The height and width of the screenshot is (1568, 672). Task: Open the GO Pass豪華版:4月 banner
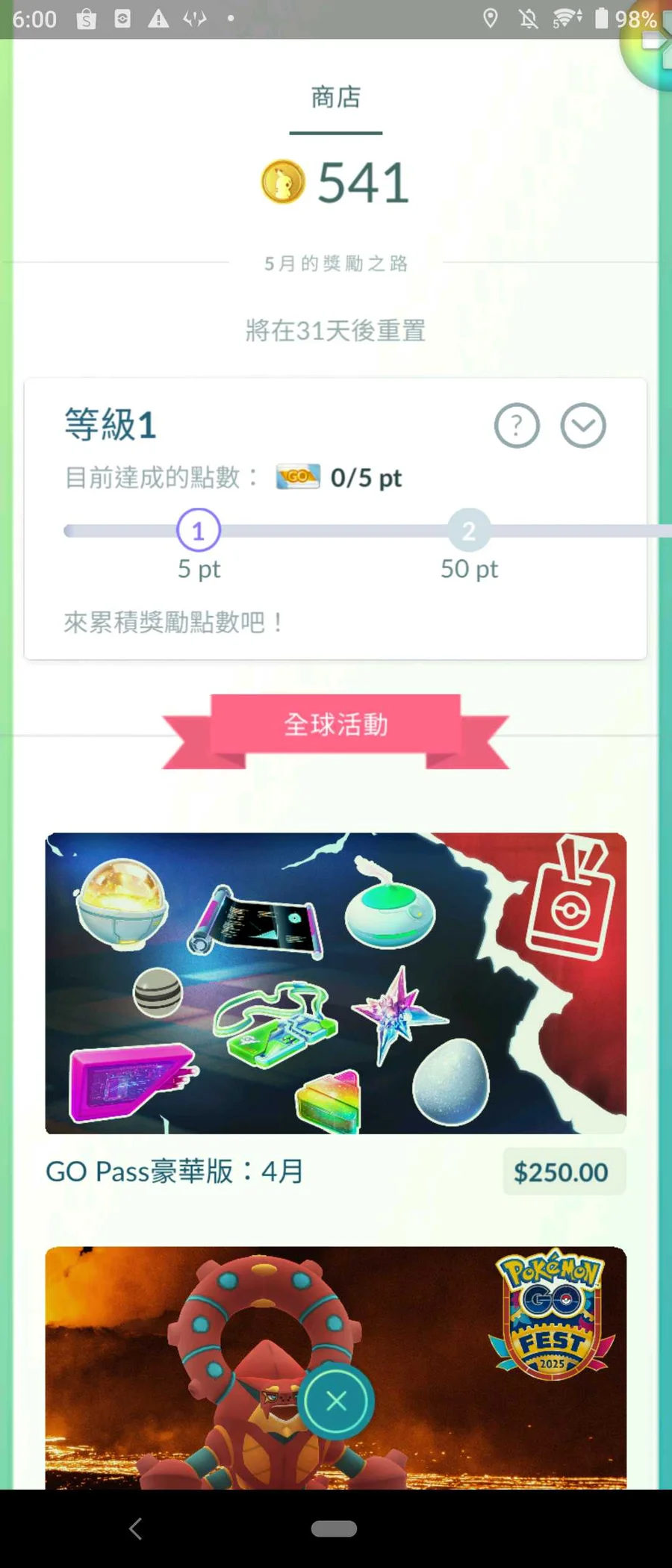coord(335,983)
